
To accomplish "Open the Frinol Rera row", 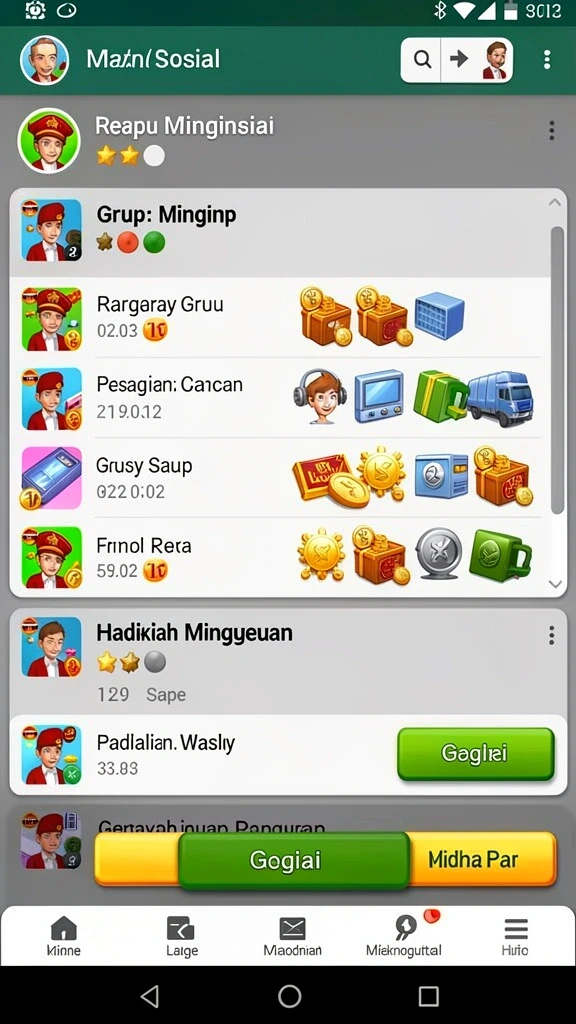I will [281, 556].
